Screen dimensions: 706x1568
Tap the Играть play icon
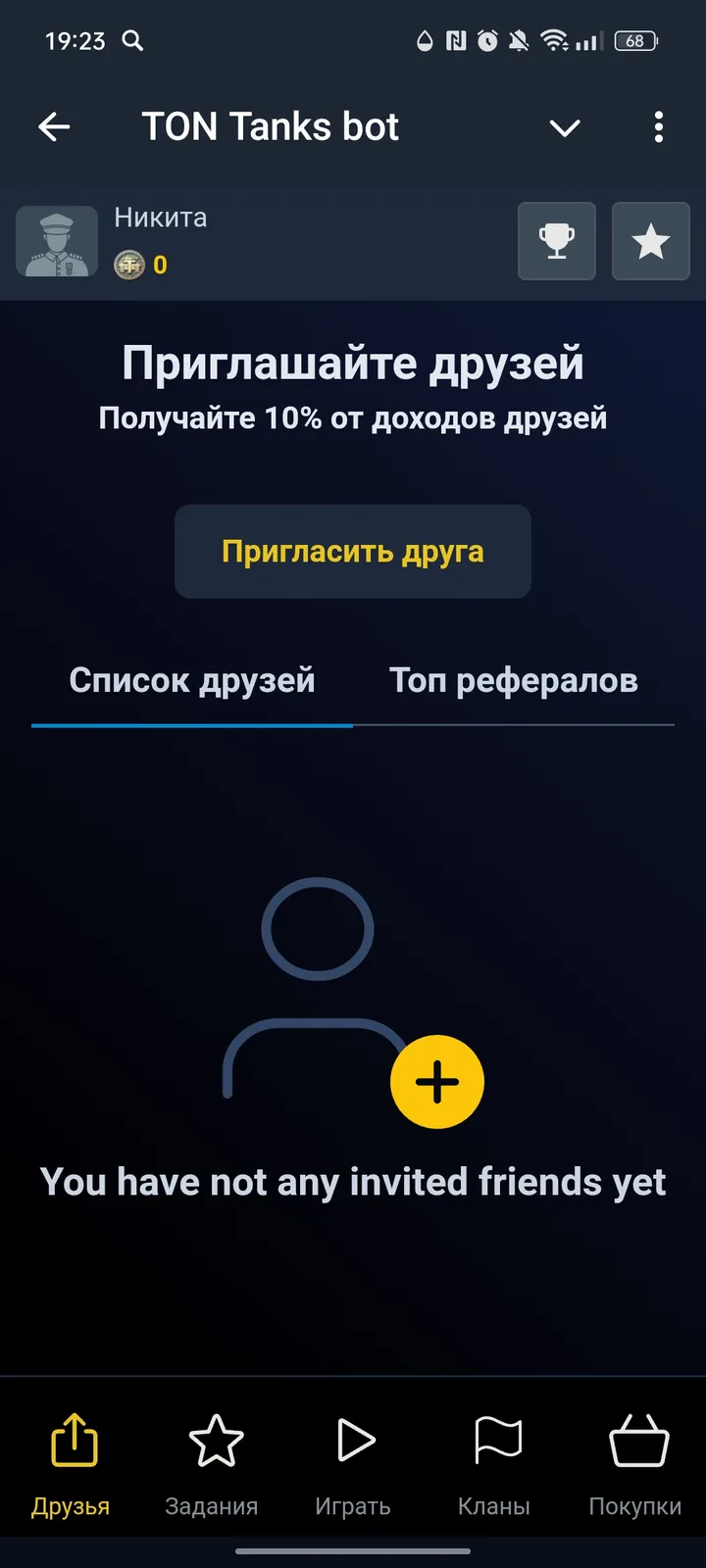353,1442
